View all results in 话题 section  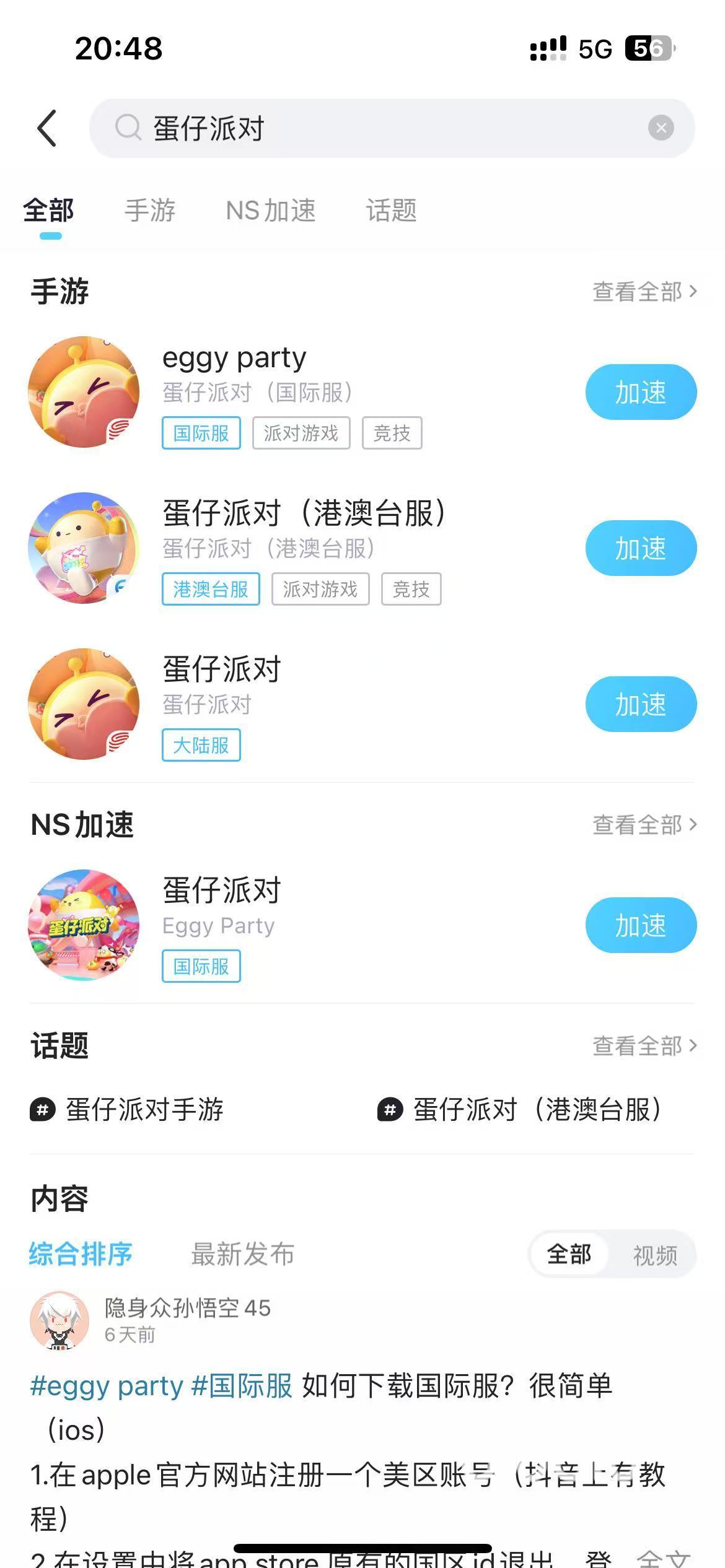click(644, 1046)
